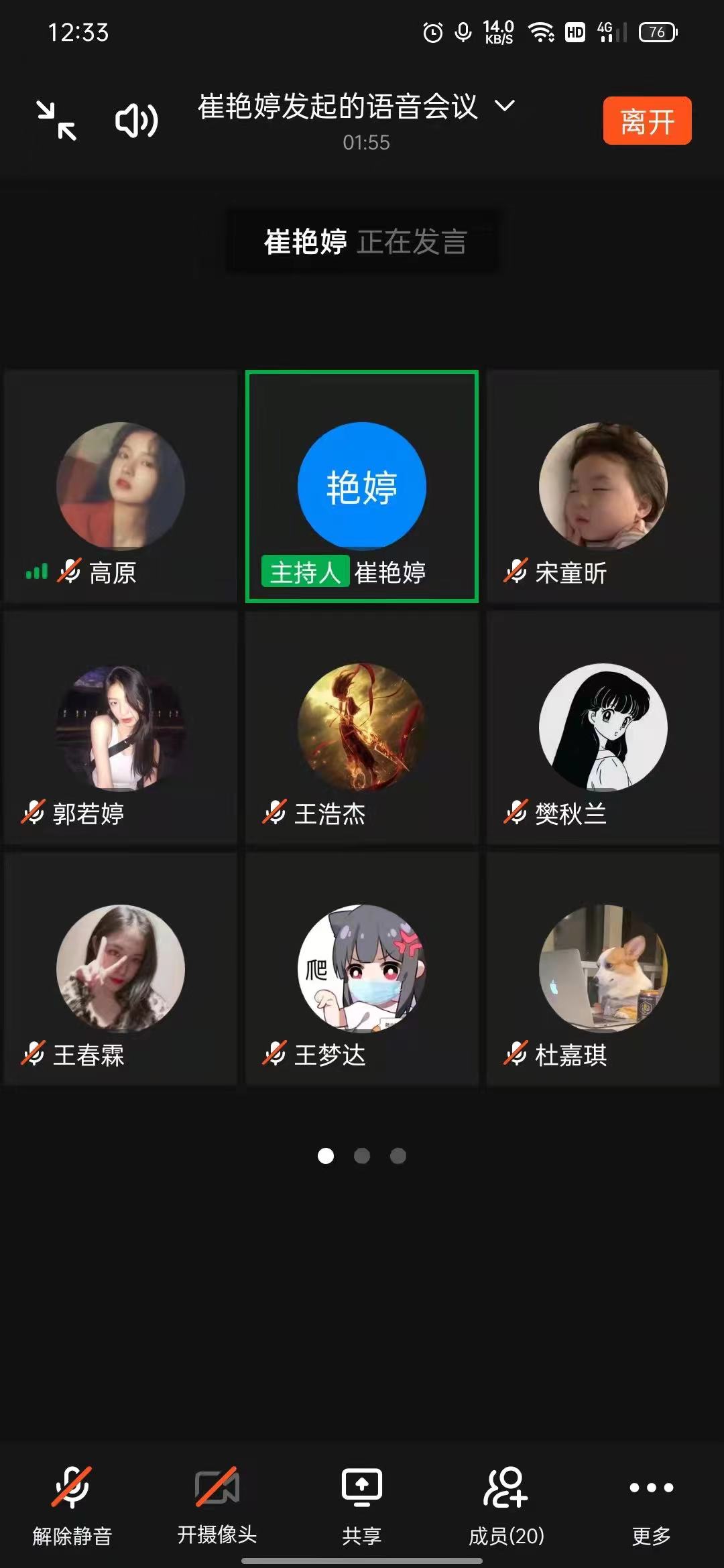Viewport: 724px width, 1568px height.
Task: Toggle the speaker audio output
Action: point(137,121)
